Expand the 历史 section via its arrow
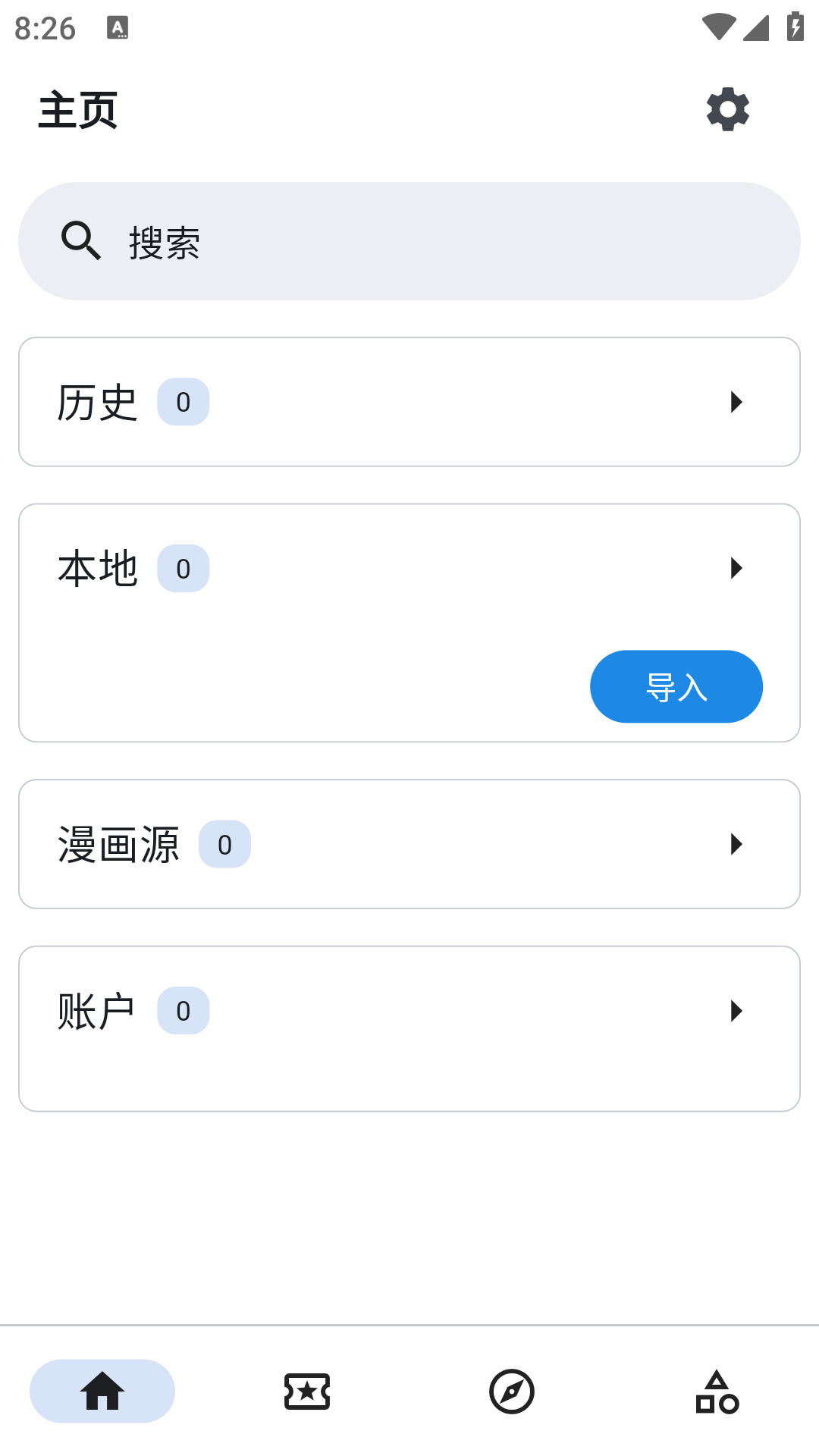 click(735, 401)
